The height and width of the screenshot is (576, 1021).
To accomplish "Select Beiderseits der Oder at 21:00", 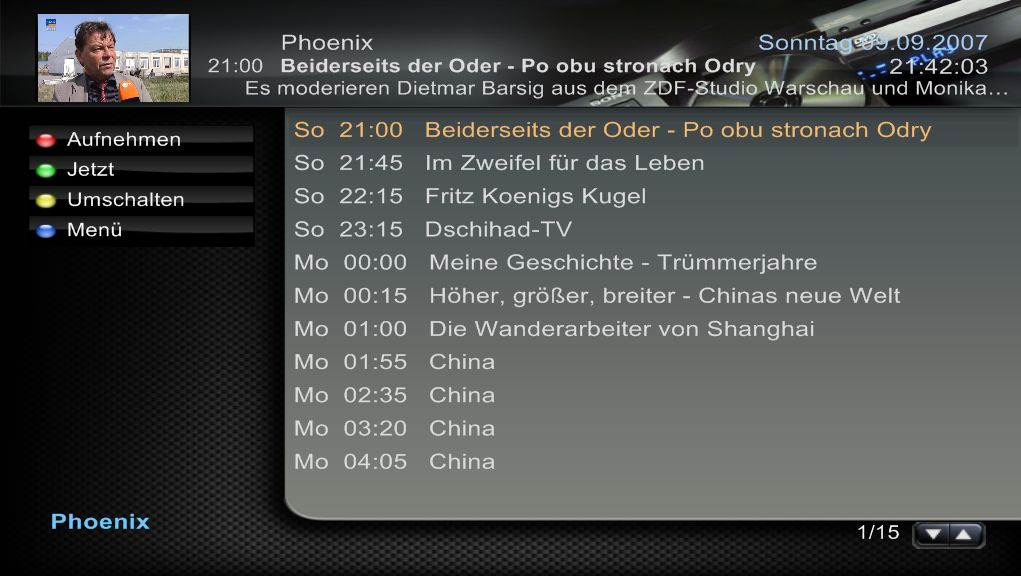I will pyautogui.click(x=677, y=130).
